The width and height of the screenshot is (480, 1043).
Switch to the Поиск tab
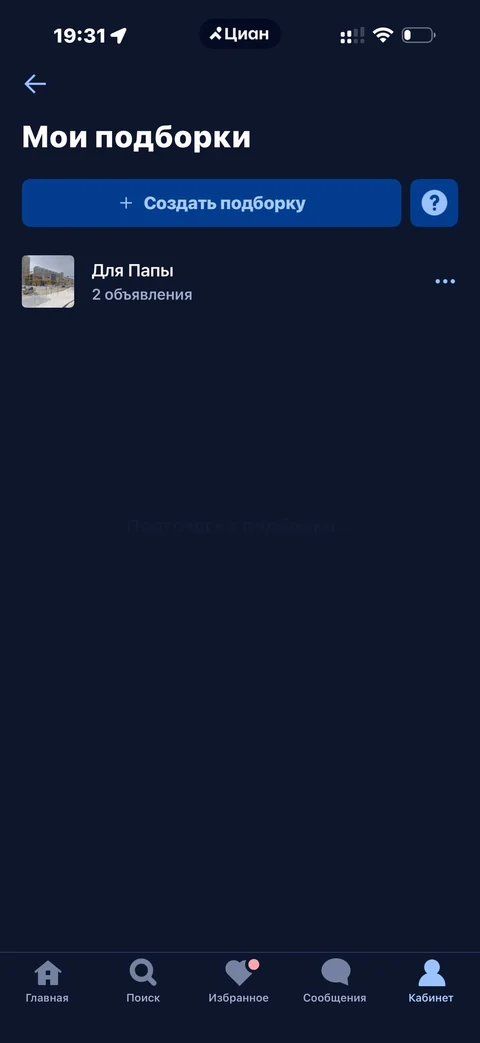[x=143, y=981]
